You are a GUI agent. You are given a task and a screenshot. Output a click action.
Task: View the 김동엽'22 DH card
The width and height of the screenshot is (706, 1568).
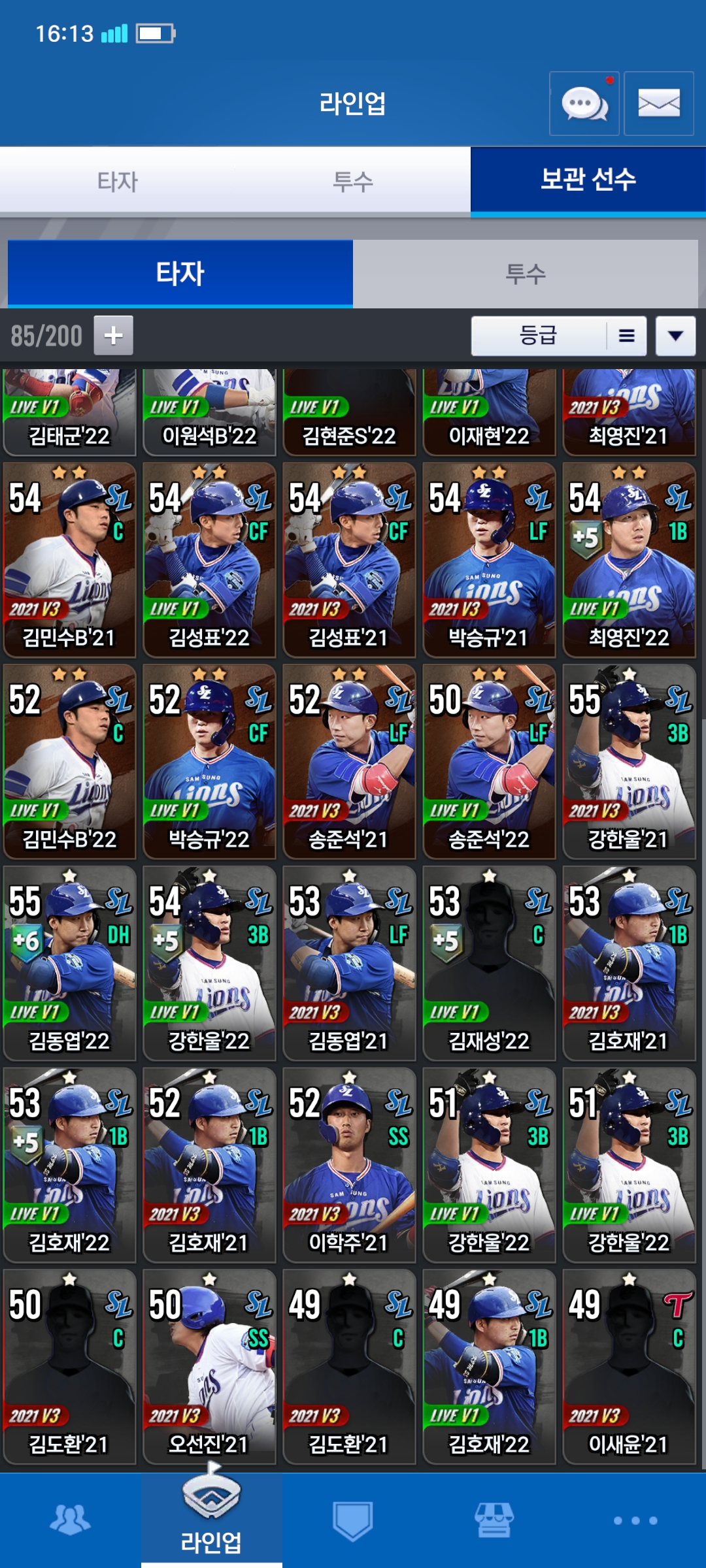(69, 964)
